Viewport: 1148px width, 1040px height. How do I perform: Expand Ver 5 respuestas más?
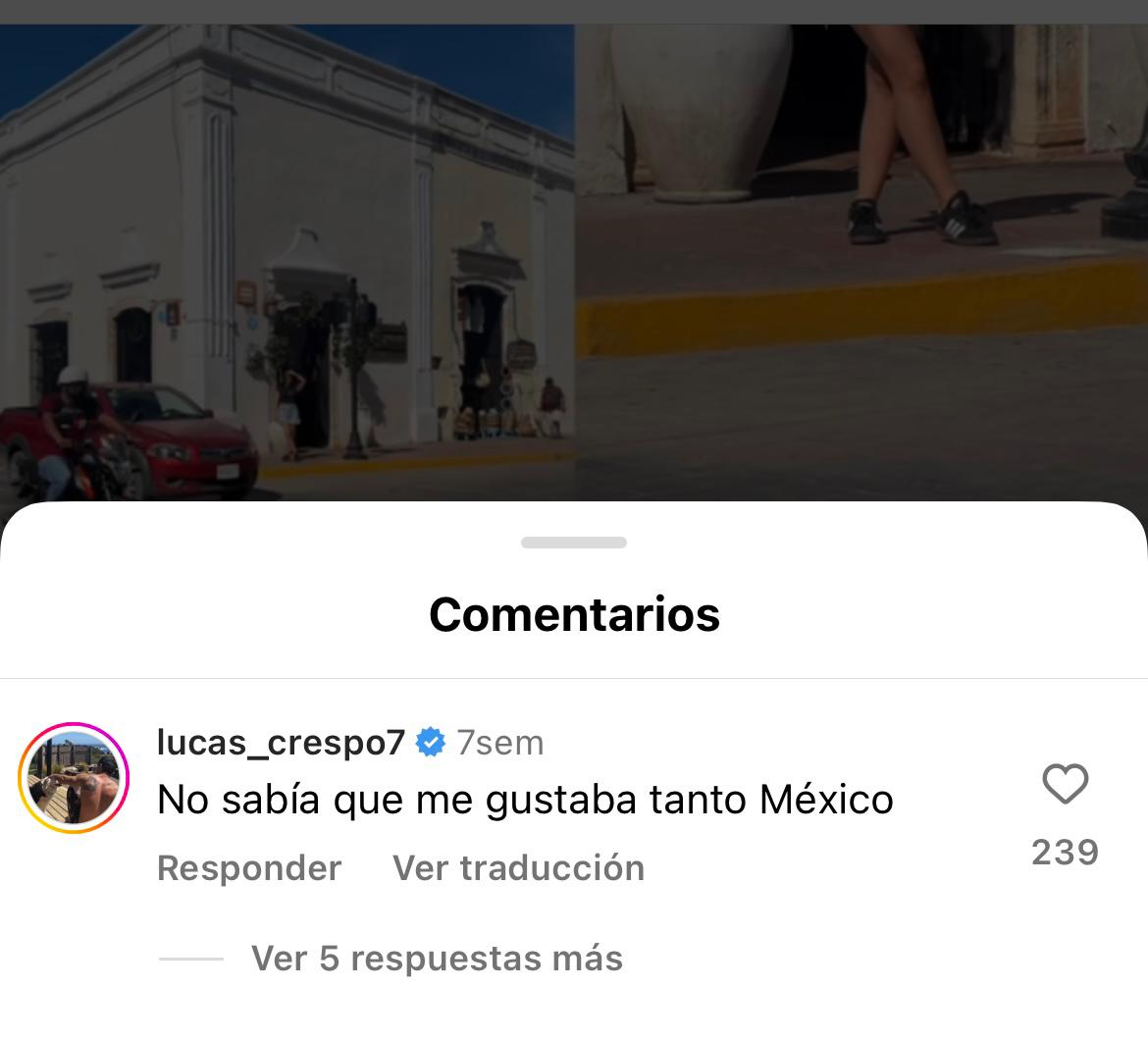tap(437, 959)
